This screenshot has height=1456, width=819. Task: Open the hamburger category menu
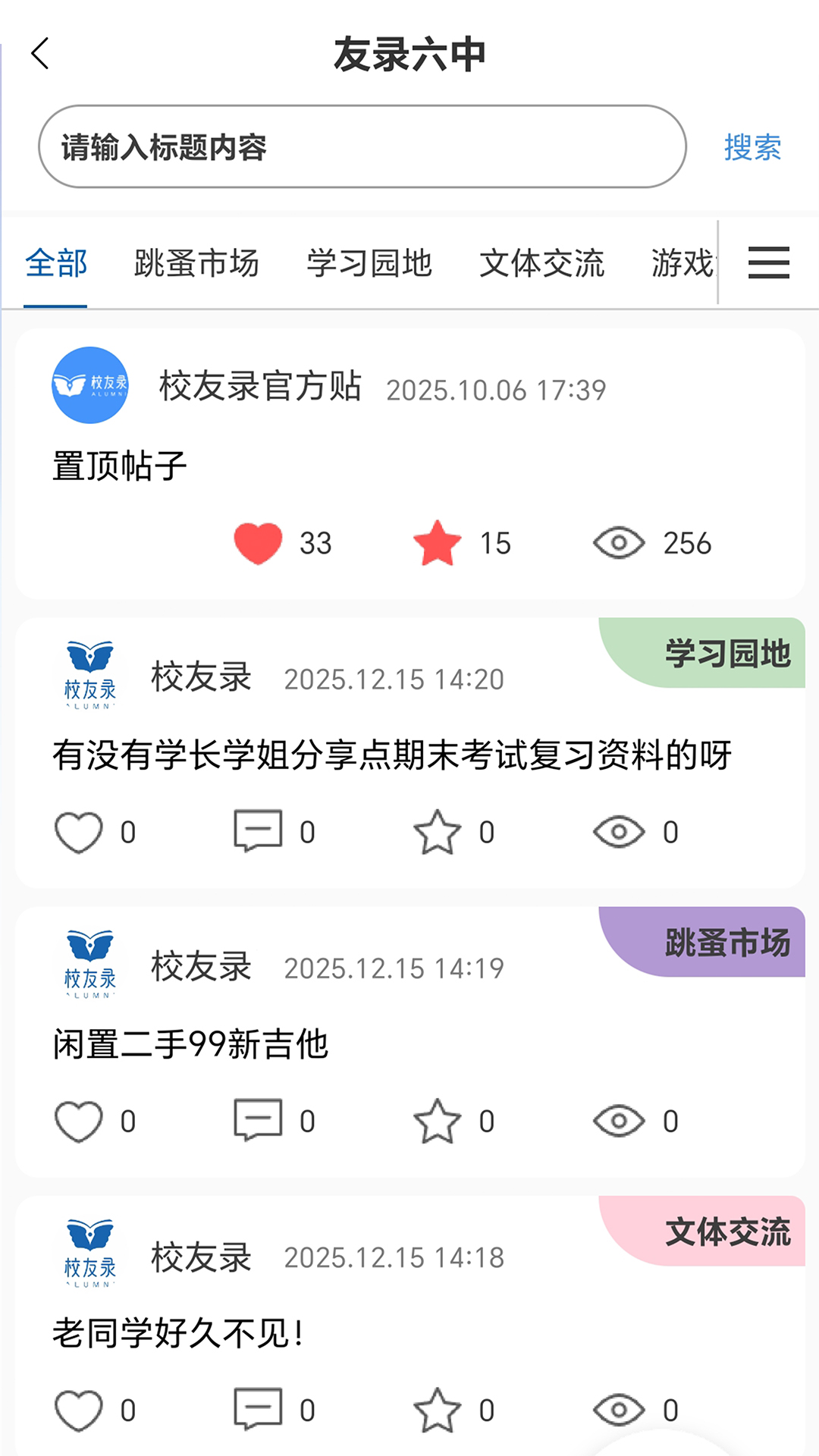[767, 264]
